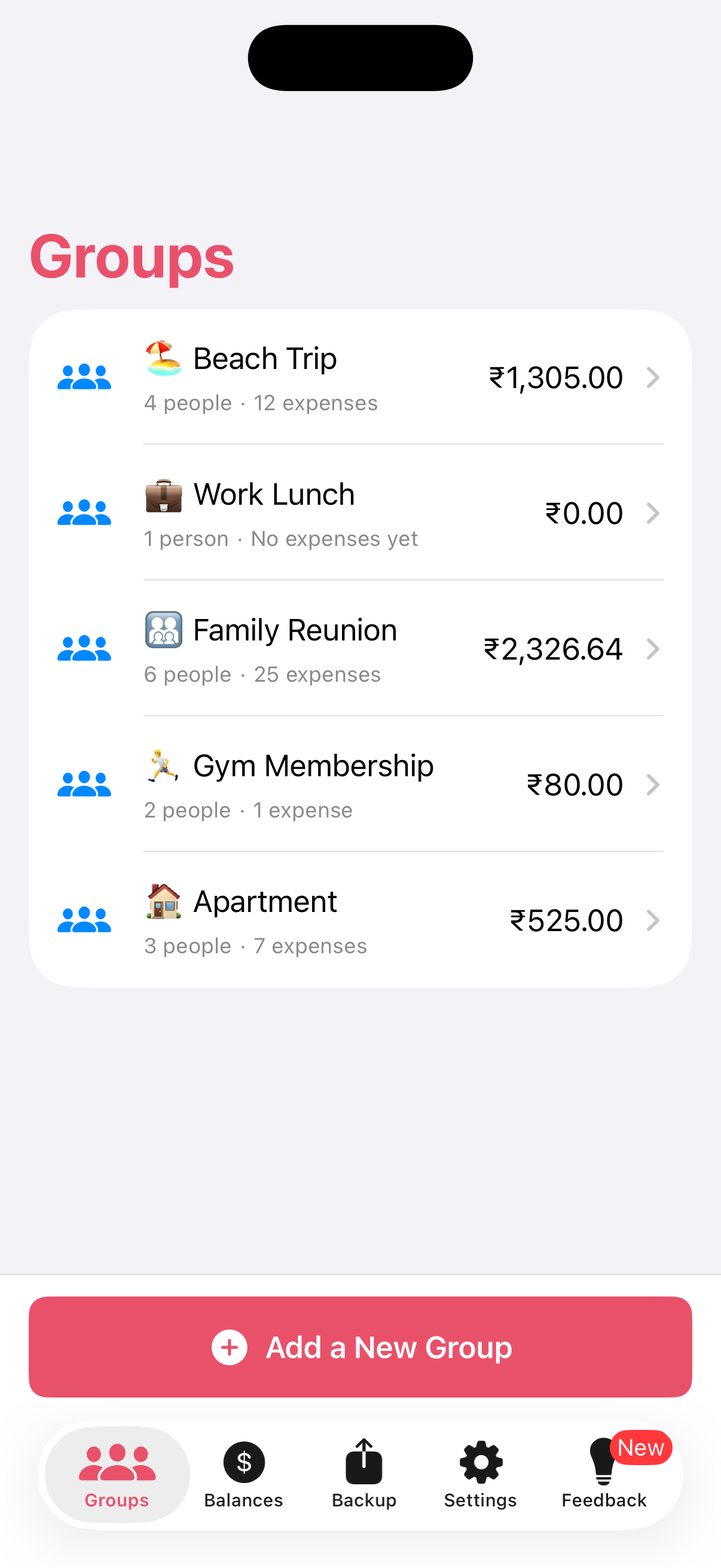This screenshot has height=1568, width=721.
Task: Click the plus icon in Add a New Group
Action: [x=230, y=1347]
